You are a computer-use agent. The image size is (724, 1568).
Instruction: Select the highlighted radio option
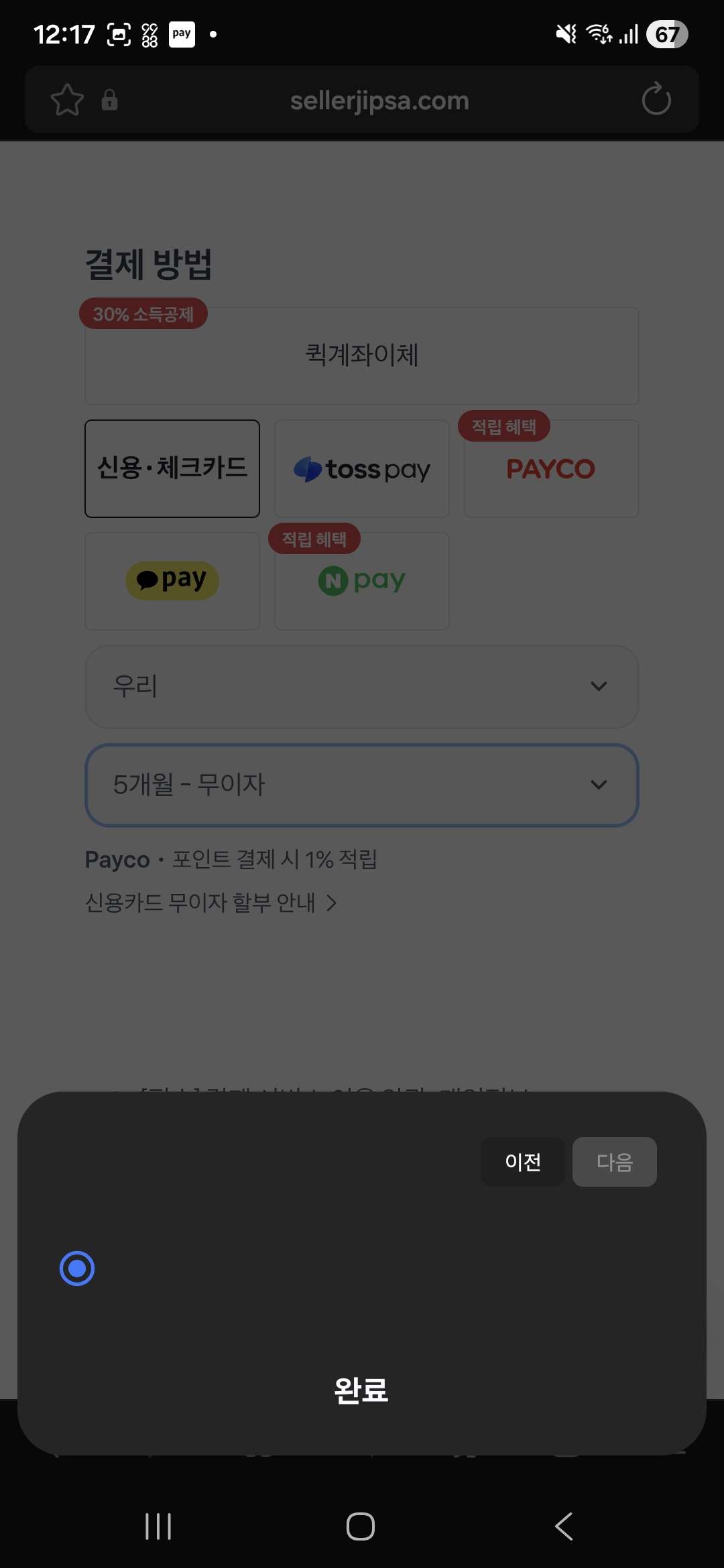[x=77, y=1268]
